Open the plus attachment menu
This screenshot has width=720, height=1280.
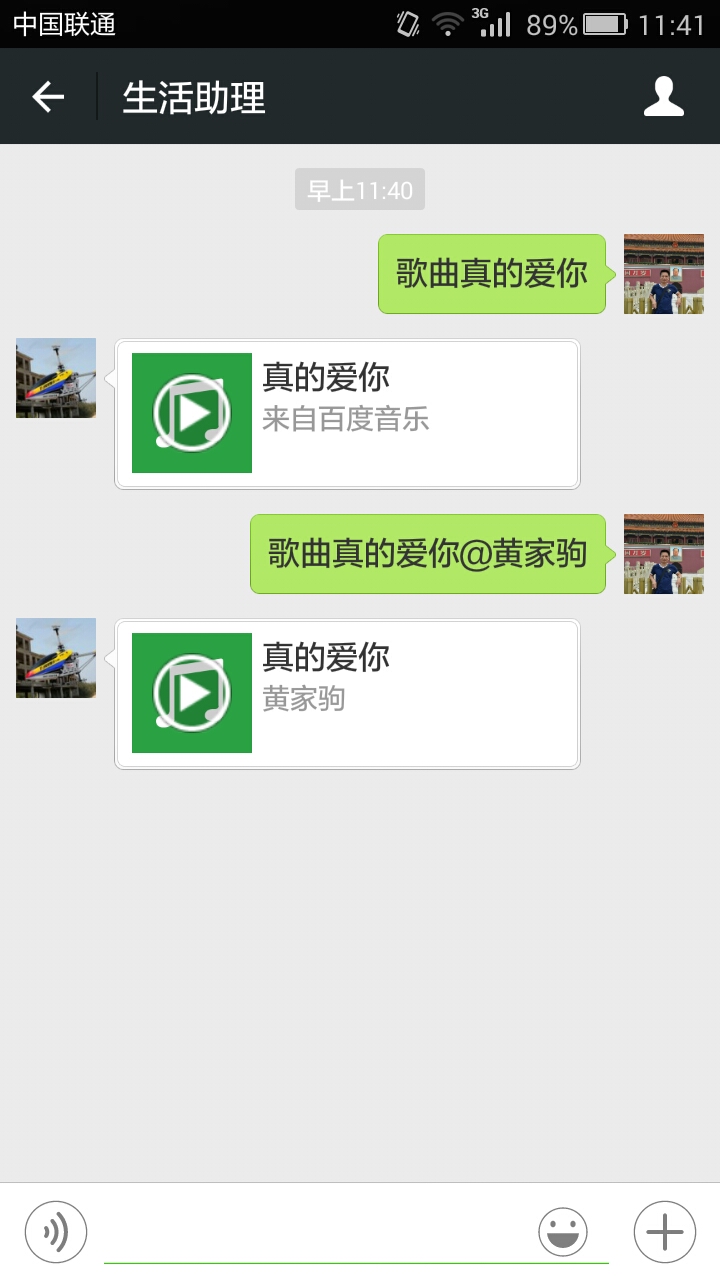click(665, 1232)
